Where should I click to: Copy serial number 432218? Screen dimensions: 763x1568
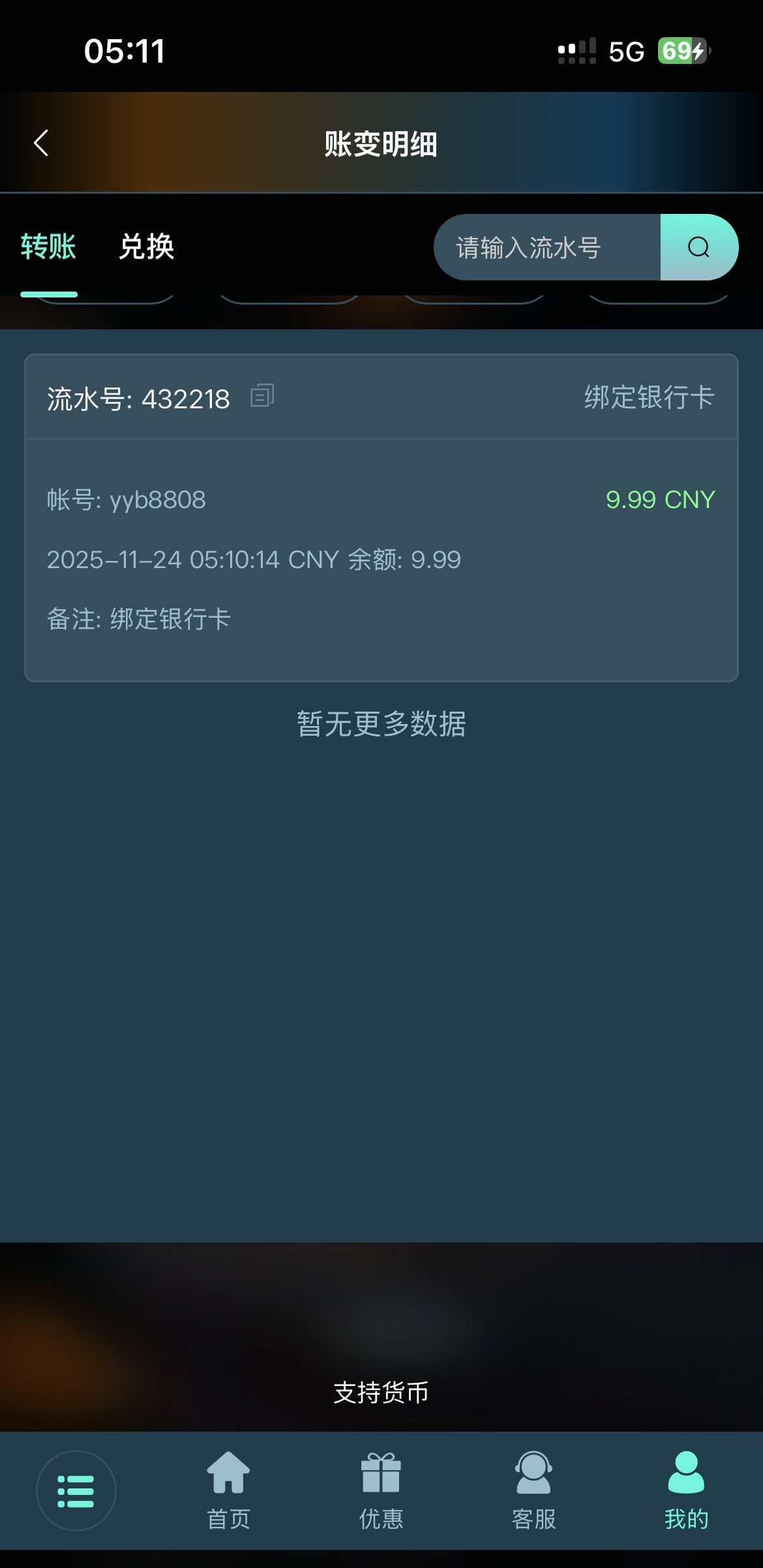point(262,396)
